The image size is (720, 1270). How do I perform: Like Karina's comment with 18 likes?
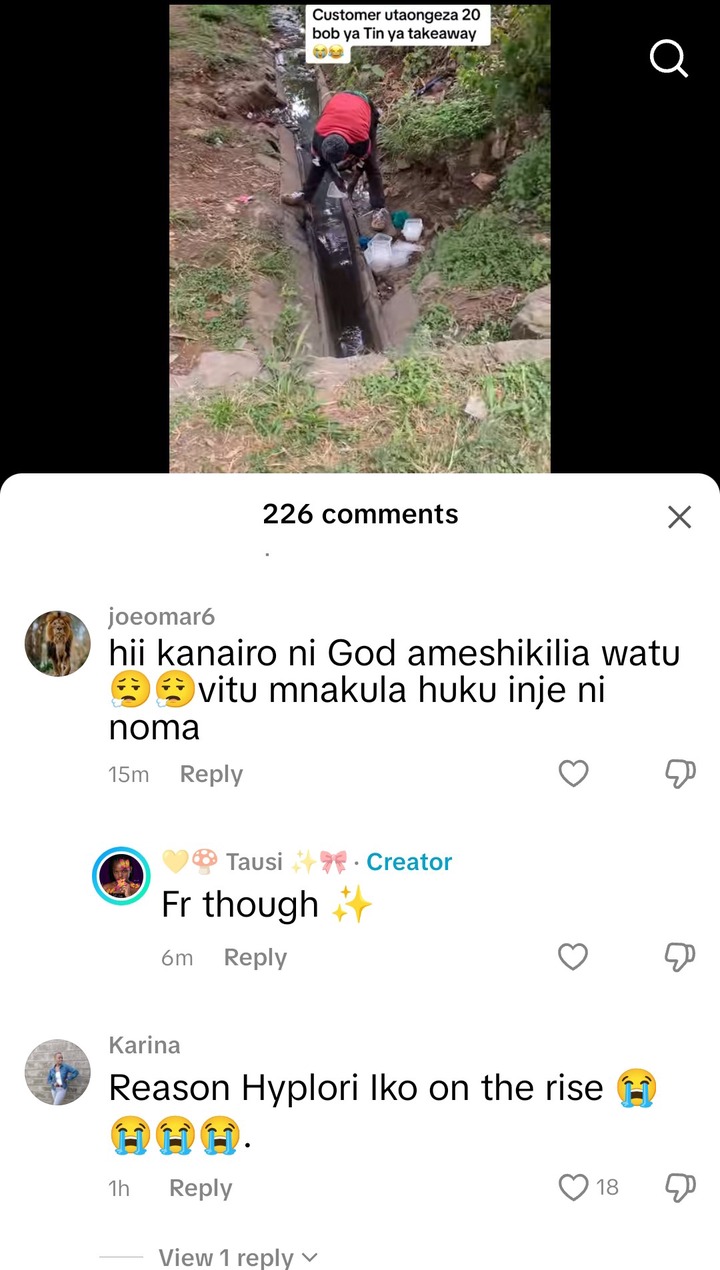pyautogui.click(x=573, y=1187)
